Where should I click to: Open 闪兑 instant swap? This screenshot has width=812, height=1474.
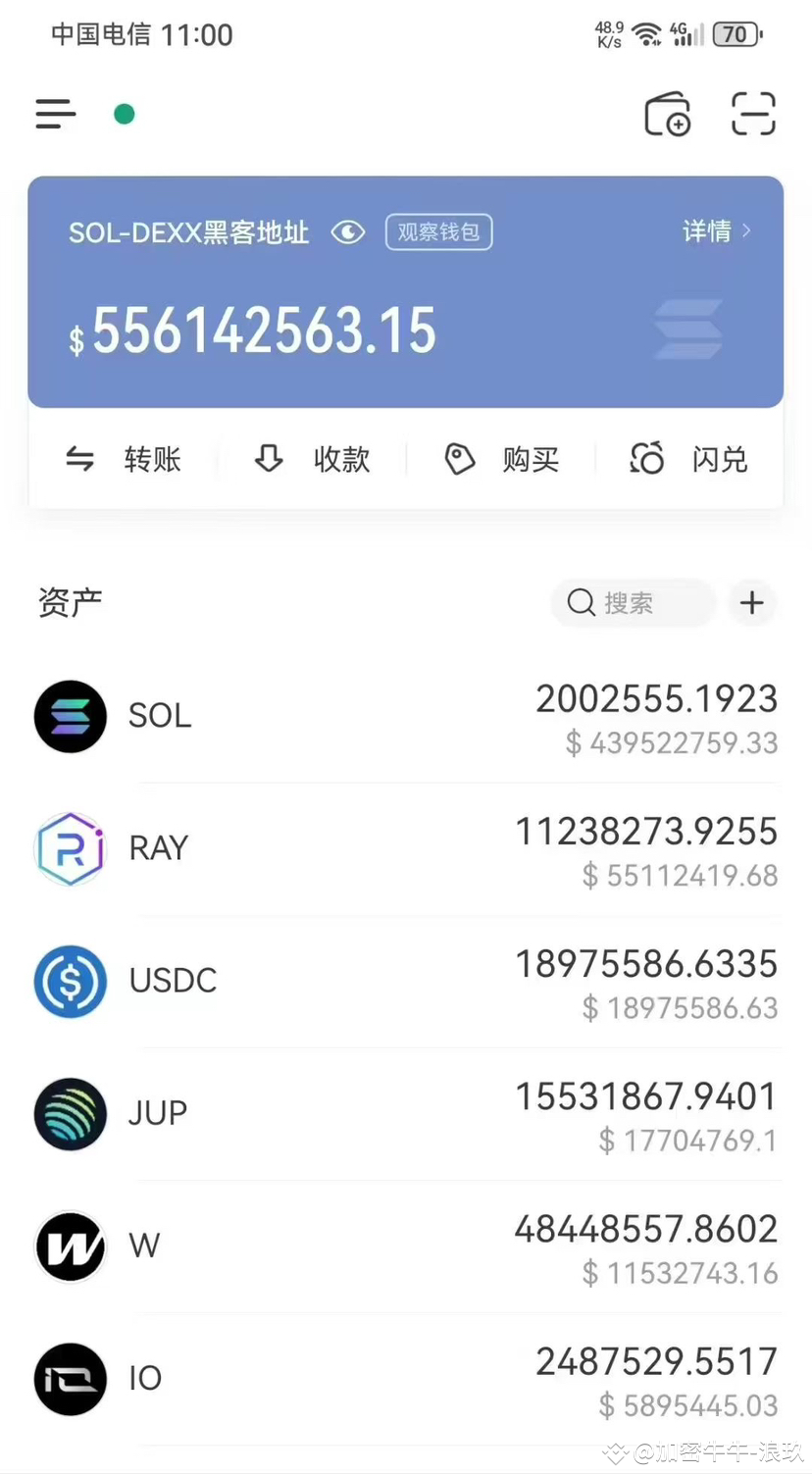click(x=688, y=459)
